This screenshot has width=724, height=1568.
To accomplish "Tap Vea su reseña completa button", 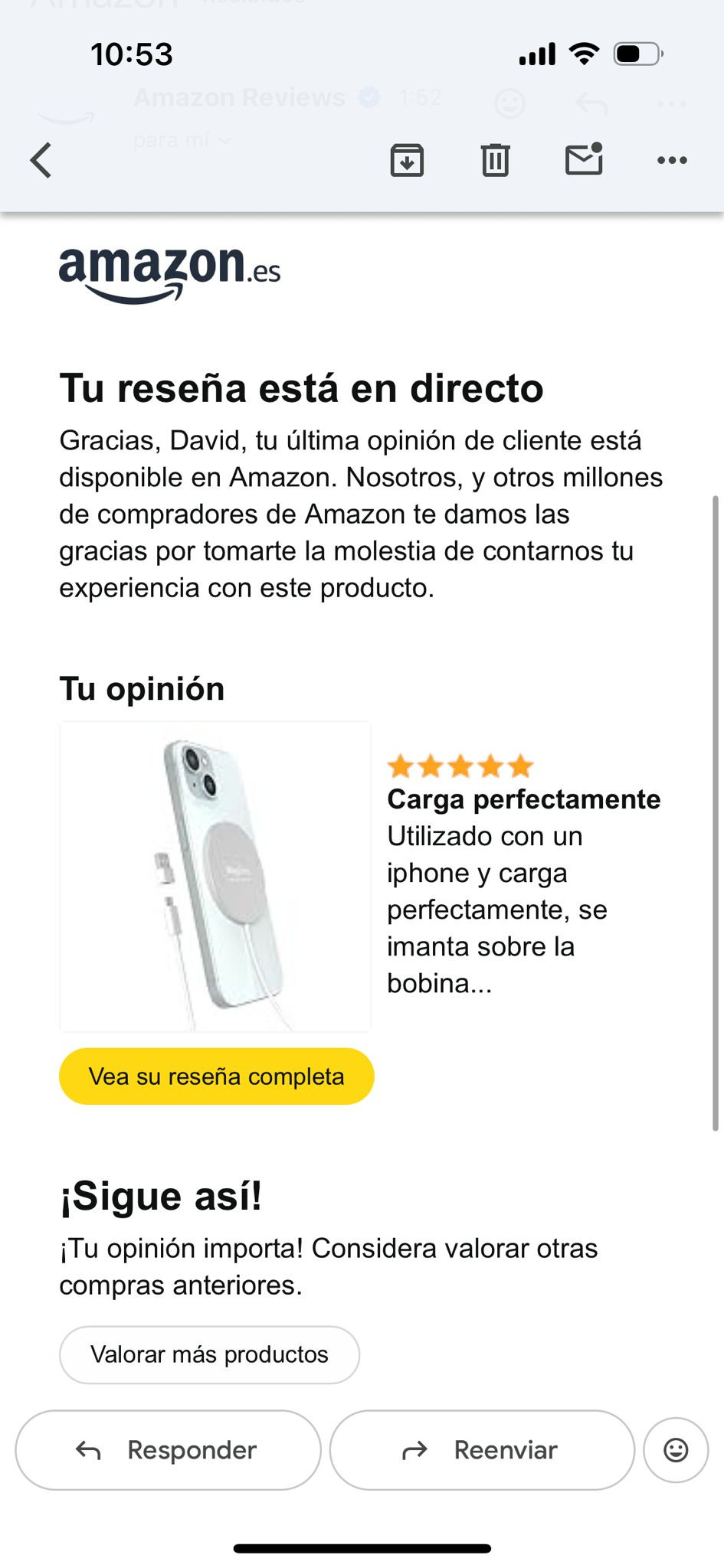I will point(217,1076).
